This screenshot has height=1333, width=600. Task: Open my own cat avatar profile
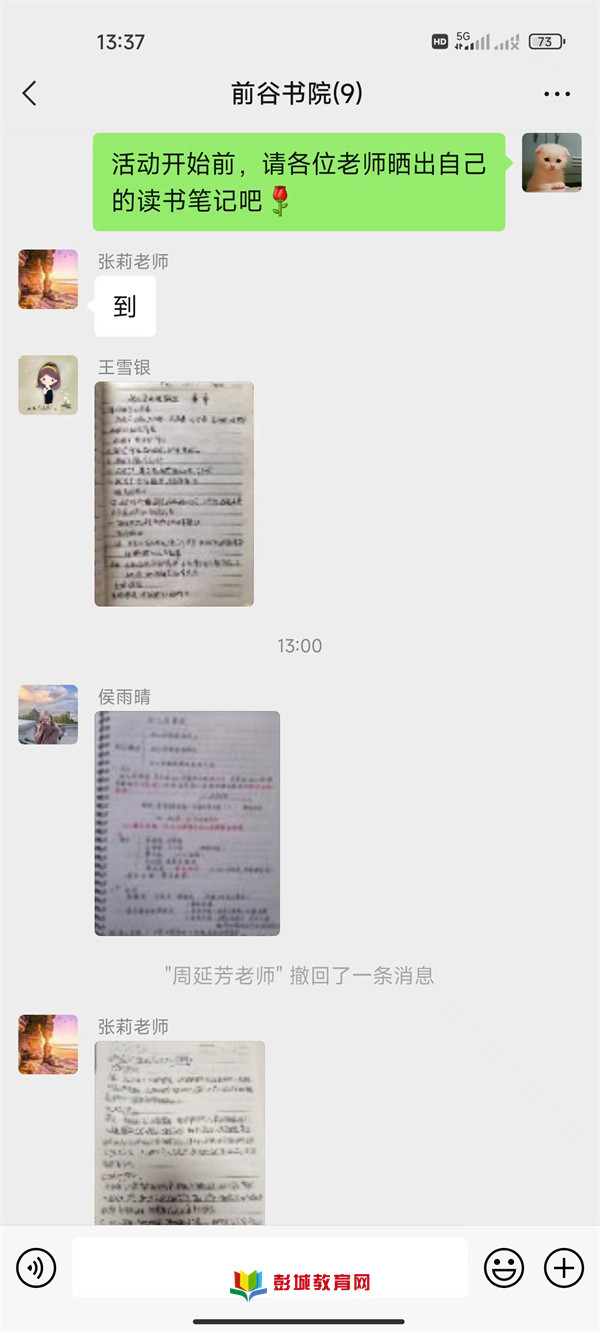[x=551, y=162]
